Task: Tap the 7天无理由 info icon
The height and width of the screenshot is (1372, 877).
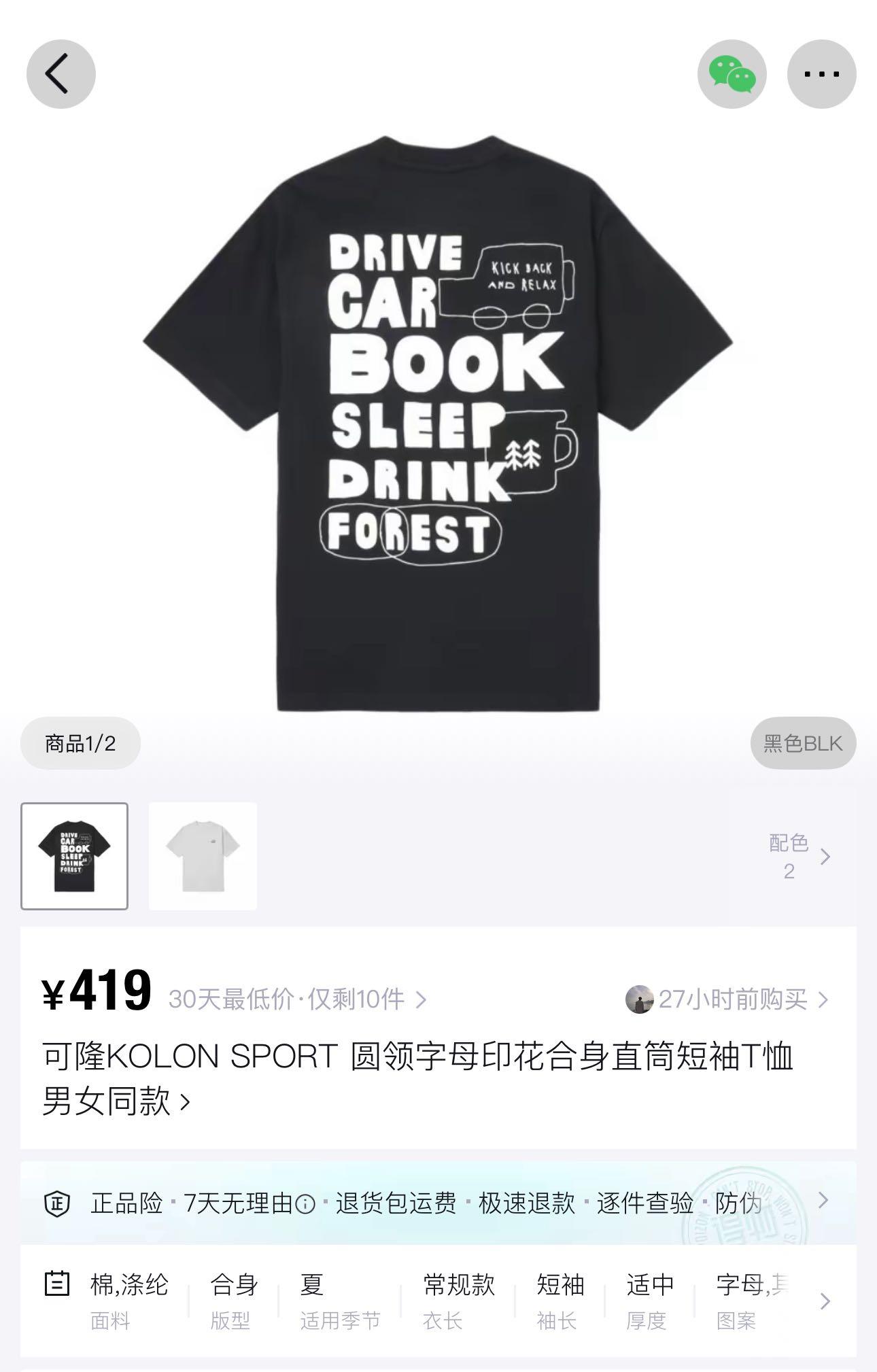Action: point(306,1205)
